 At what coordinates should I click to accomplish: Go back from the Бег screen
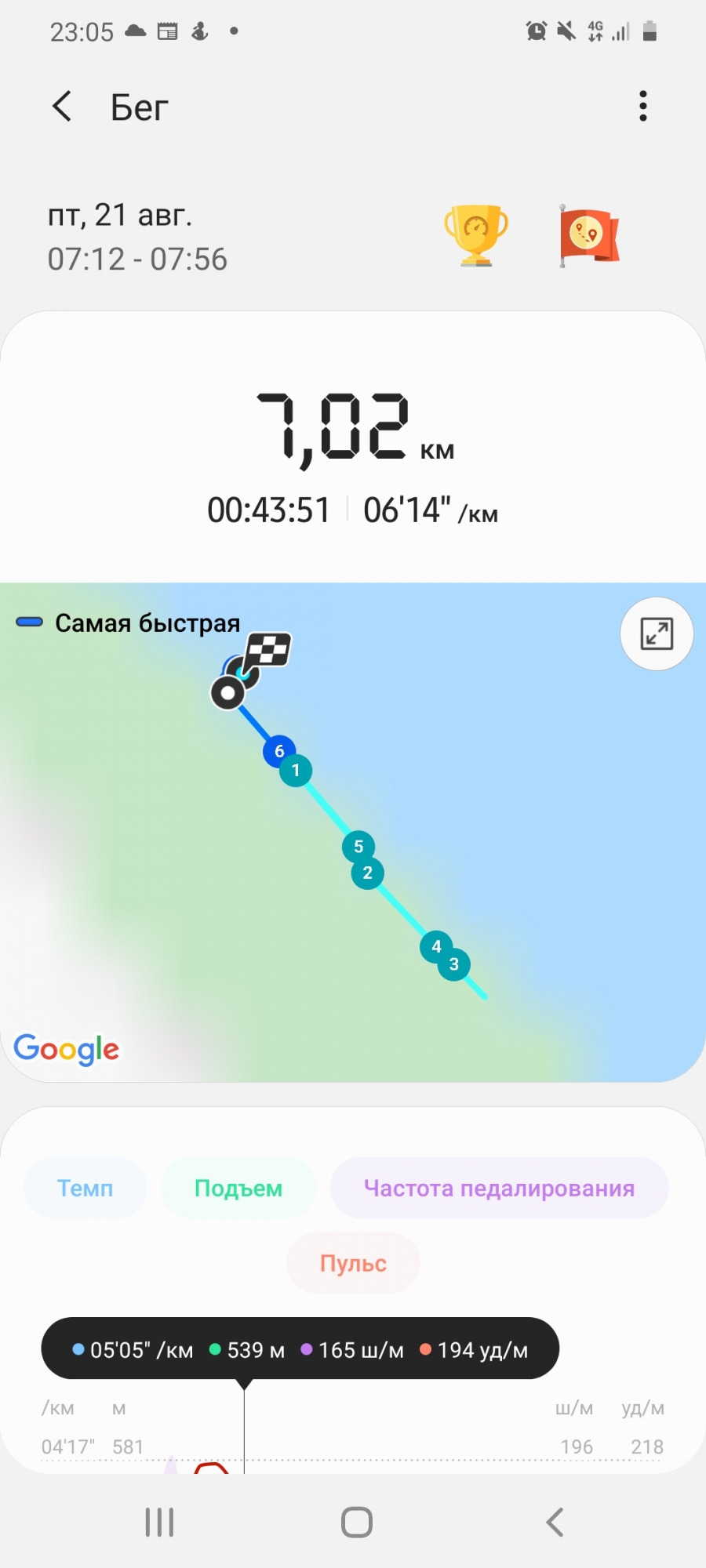[x=62, y=107]
